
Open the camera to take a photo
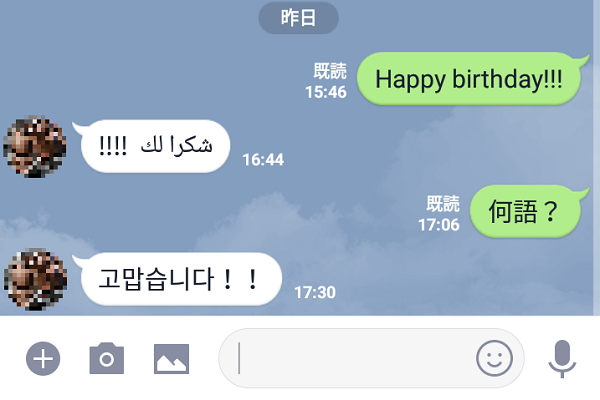[107, 358]
